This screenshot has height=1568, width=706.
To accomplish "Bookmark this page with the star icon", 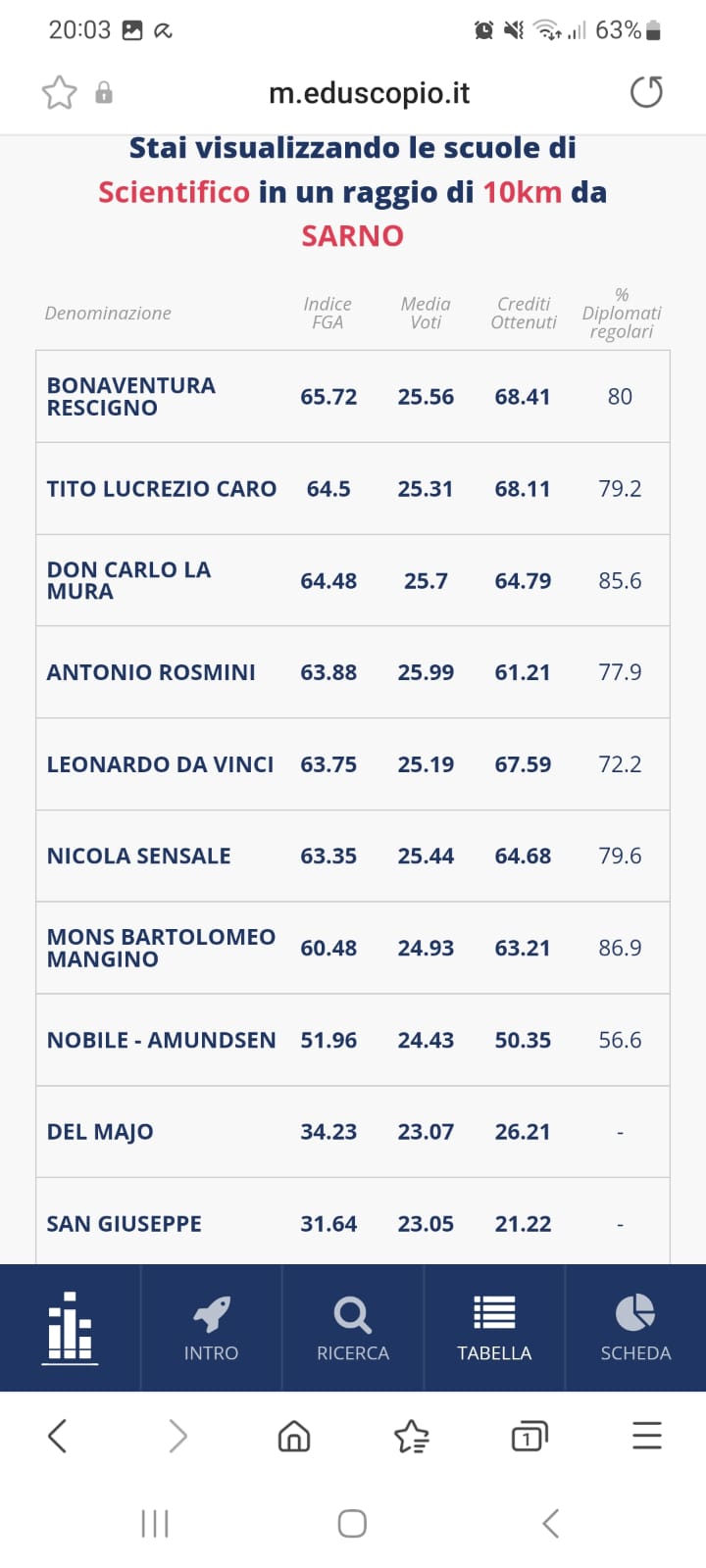I will 60,93.
